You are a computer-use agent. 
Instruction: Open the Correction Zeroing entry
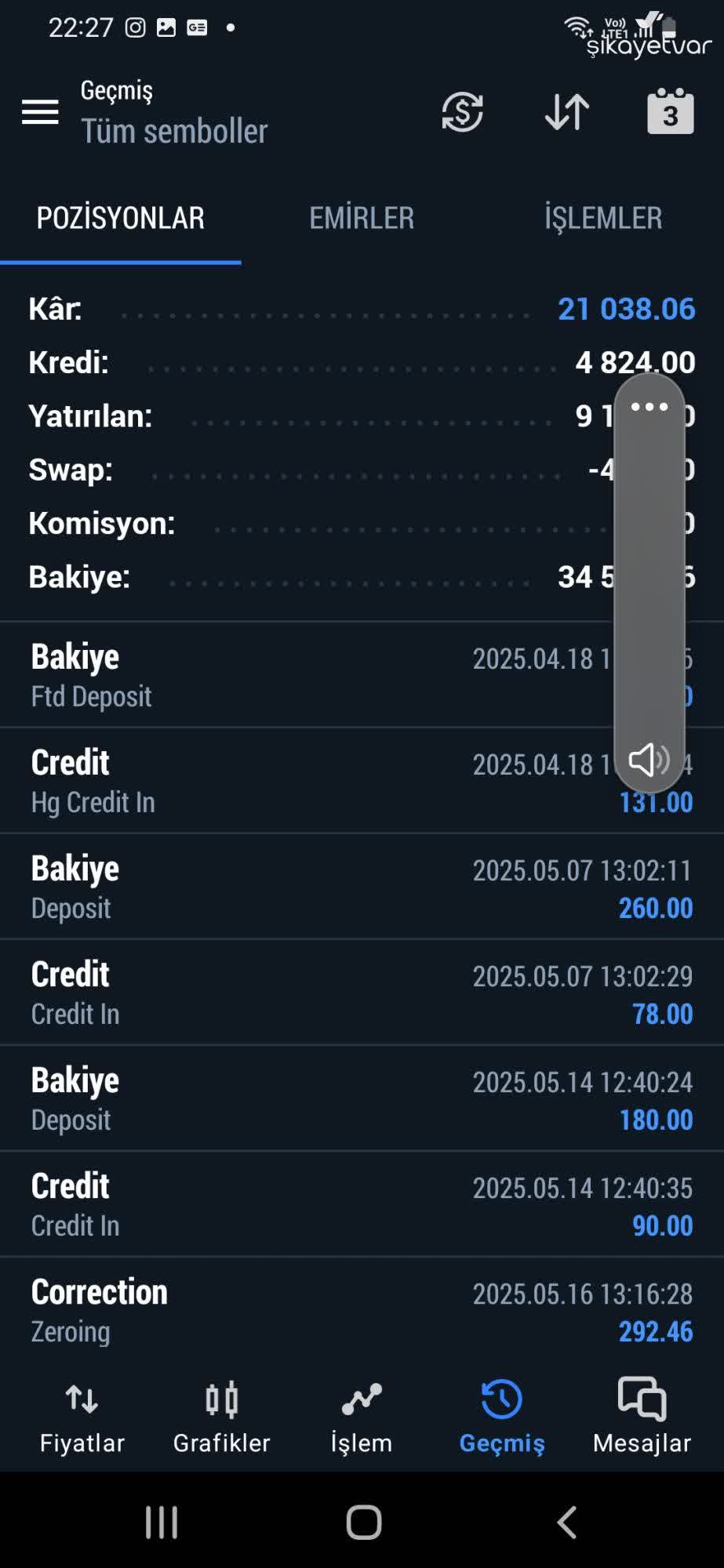[361, 1311]
